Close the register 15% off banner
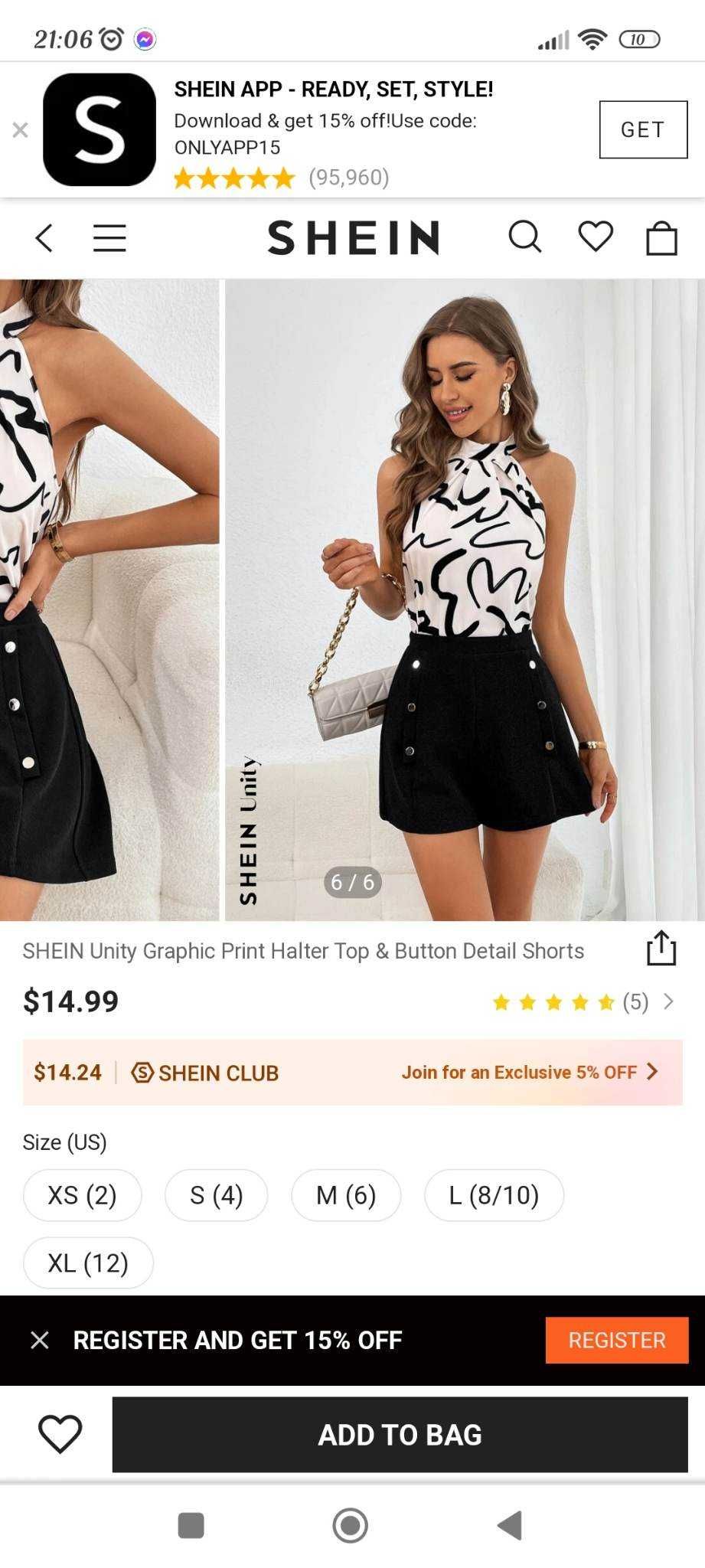This screenshot has height=1568, width=705. (40, 1340)
